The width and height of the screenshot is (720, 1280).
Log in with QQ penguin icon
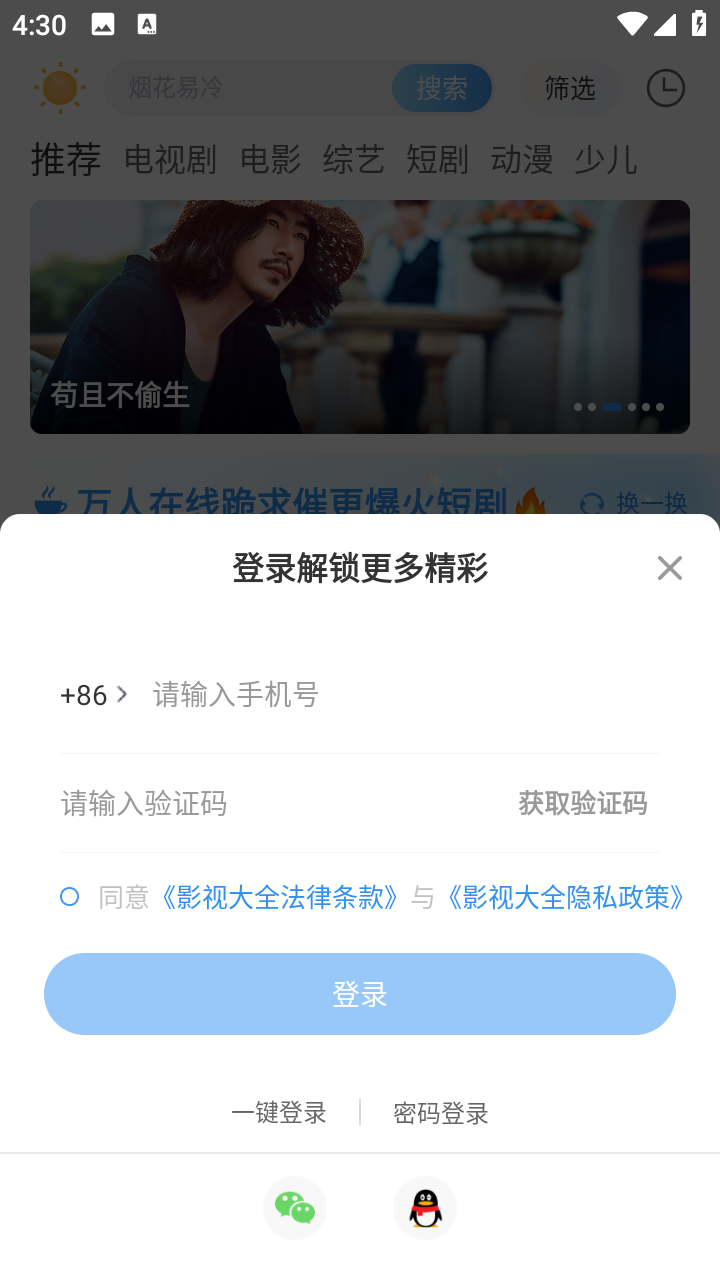(425, 1208)
